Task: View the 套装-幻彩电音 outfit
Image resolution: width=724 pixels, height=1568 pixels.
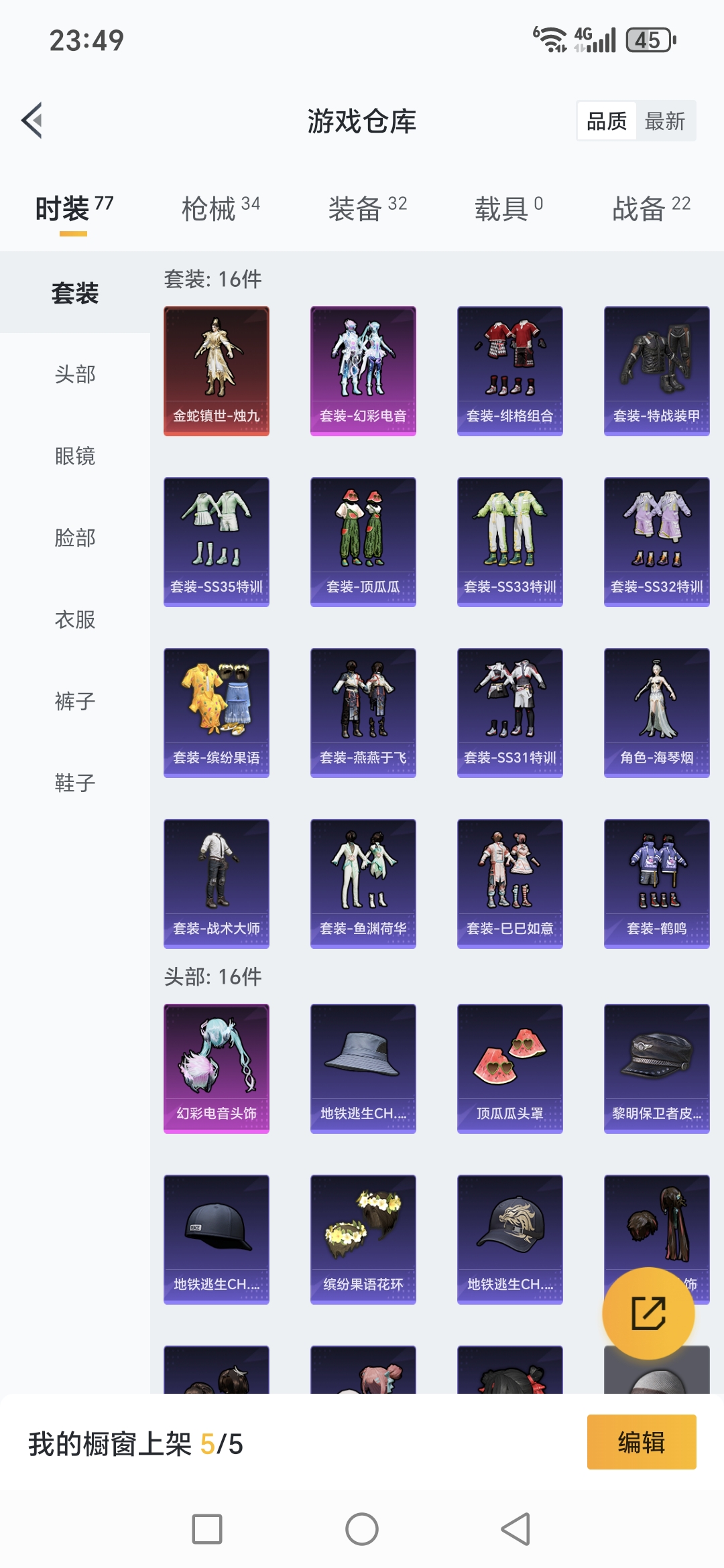Action: (363, 371)
